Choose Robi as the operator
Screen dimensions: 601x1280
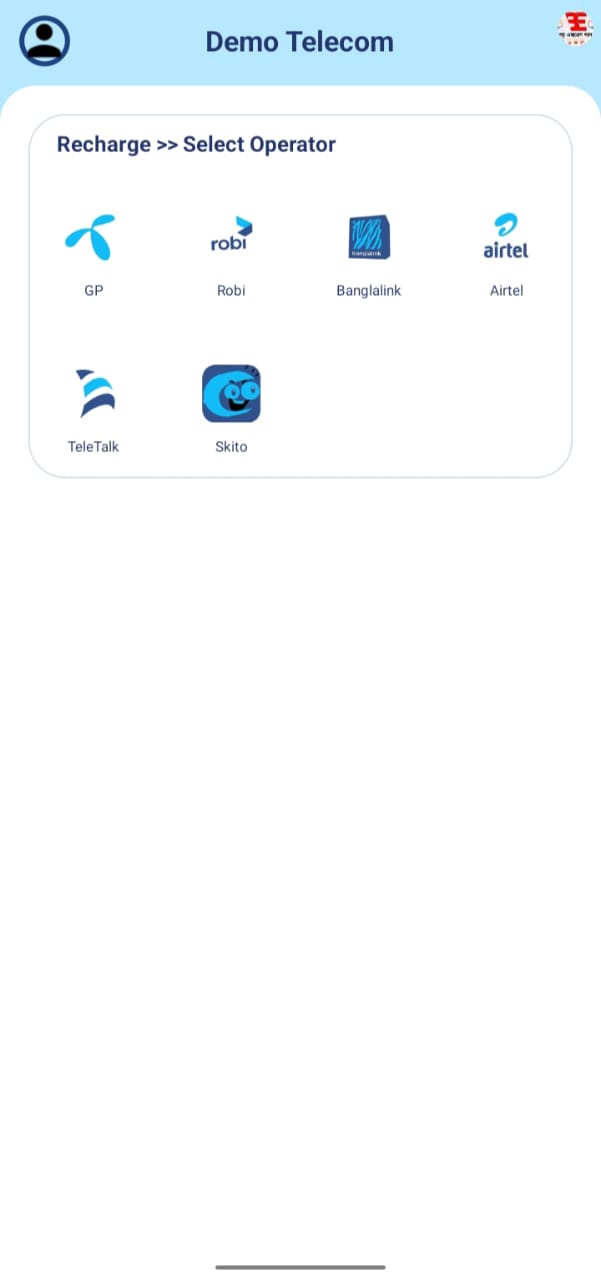(231, 253)
